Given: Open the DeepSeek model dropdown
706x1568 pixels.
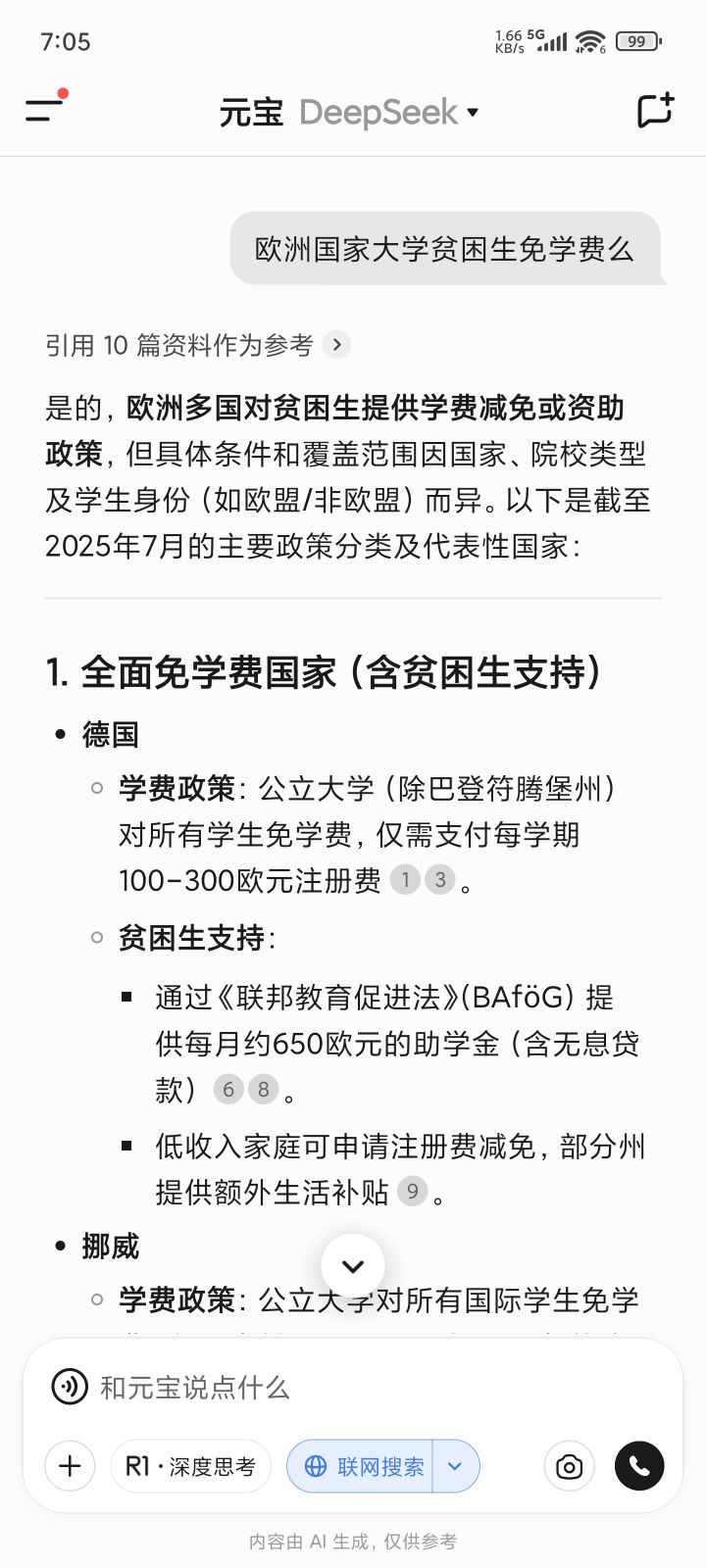Looking at the screenshot, I should click(389, 113).
